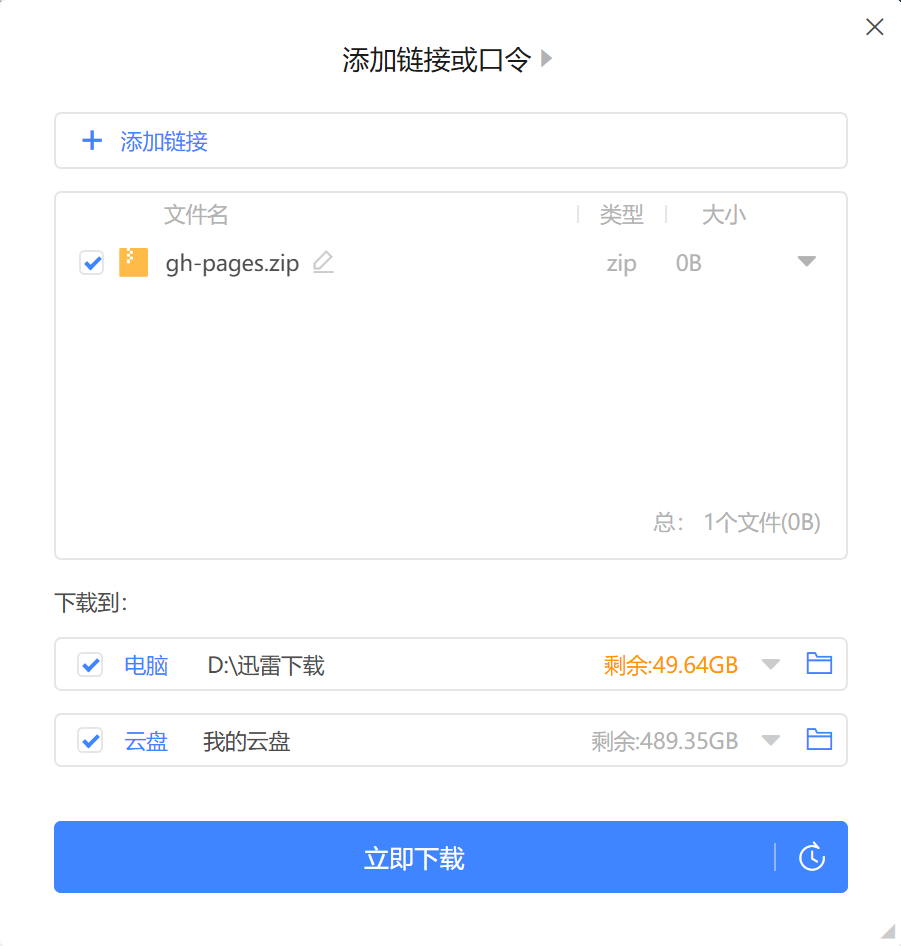Screen dimensions: 901x946
Task: Start download with 立即下载 button
Action: tap(414, 858)
